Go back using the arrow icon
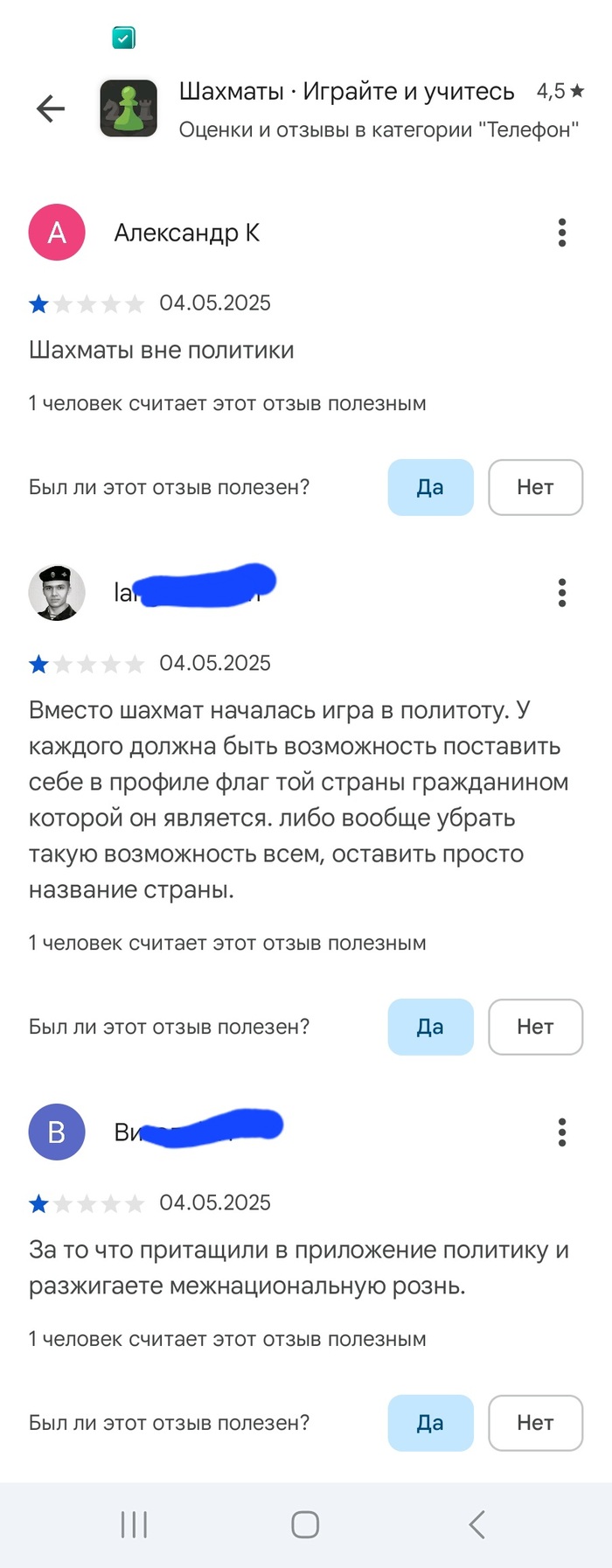The image size is (612, 1568). coord(51,108)
